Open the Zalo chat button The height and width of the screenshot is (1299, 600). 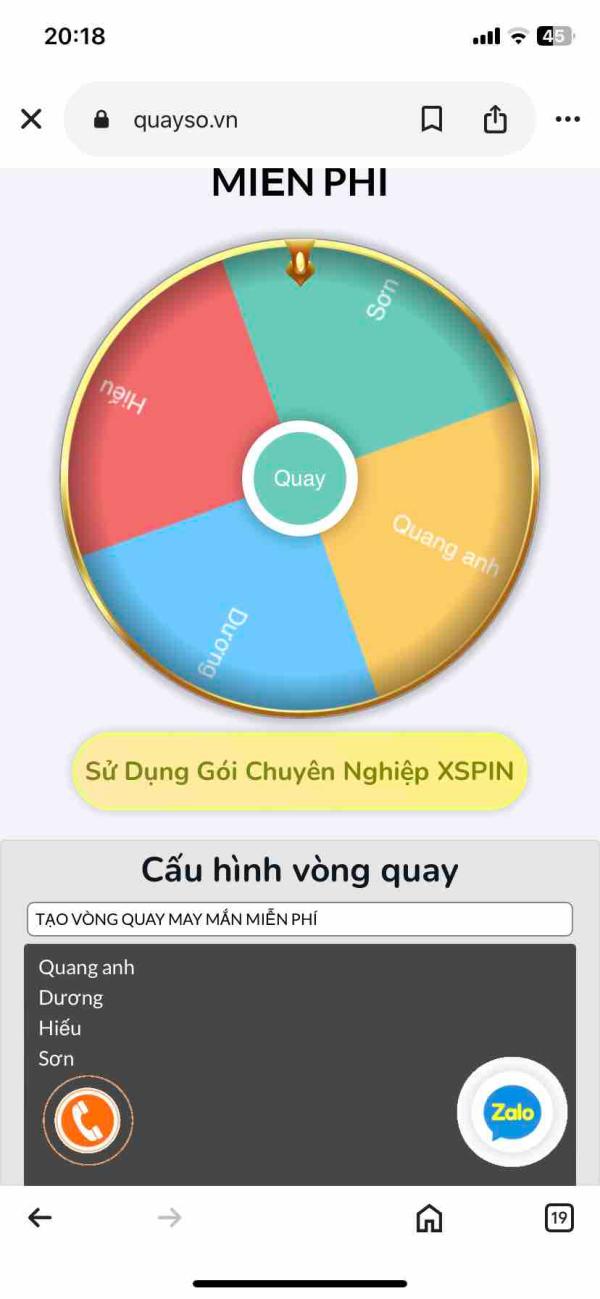[x=512, y=1112]
